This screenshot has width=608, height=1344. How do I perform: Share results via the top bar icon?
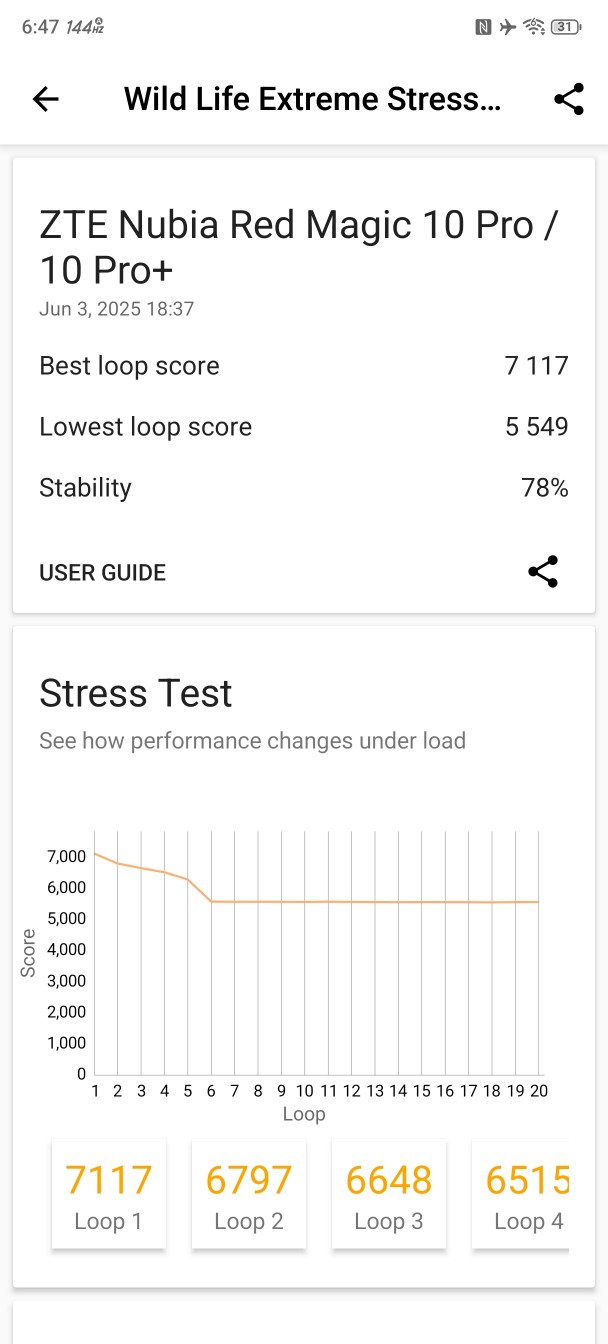[x=568, y=99]
